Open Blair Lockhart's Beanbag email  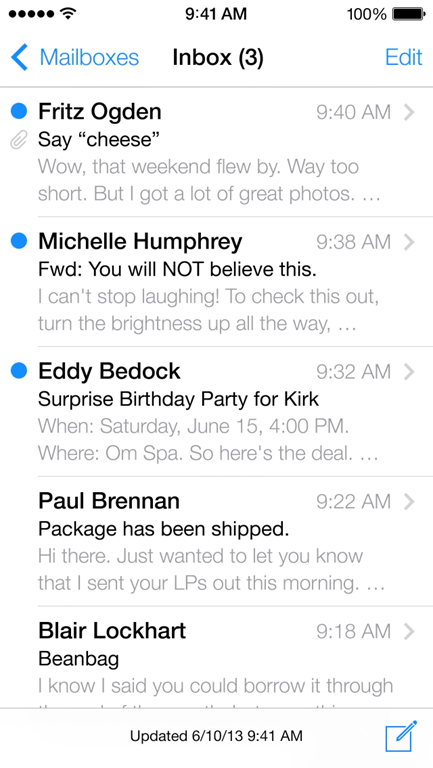point(216,657)
